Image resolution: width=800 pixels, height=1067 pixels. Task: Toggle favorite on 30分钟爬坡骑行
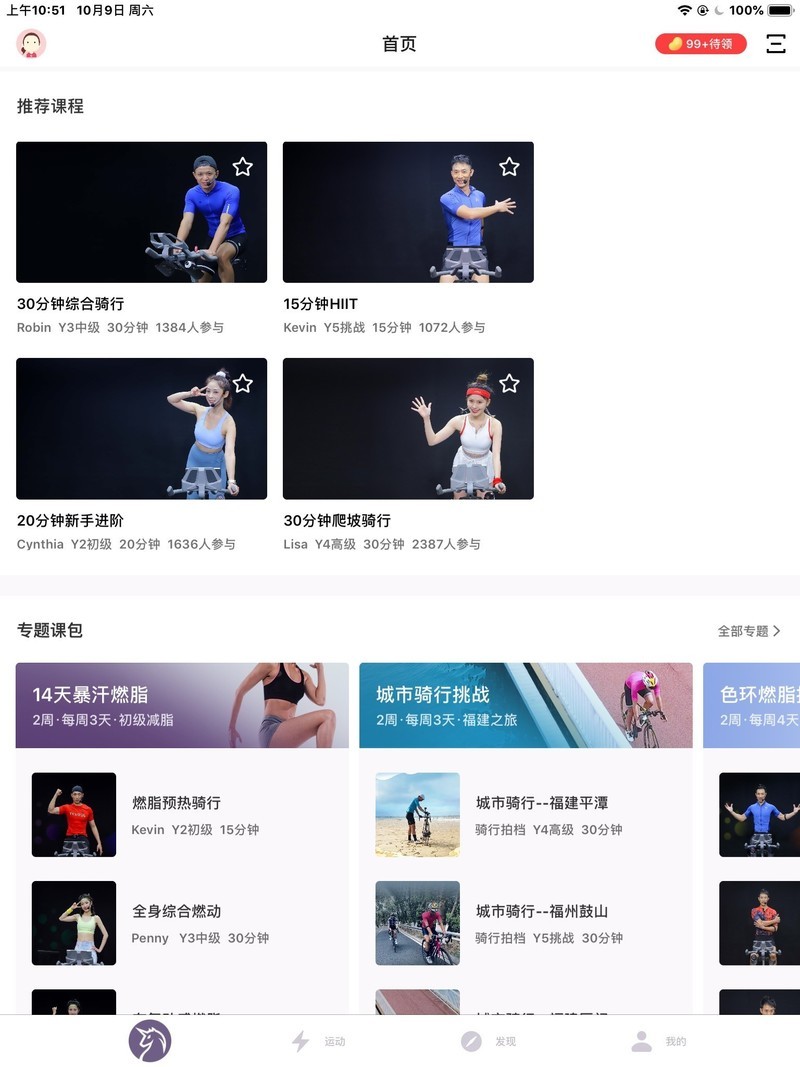(510, 382)
